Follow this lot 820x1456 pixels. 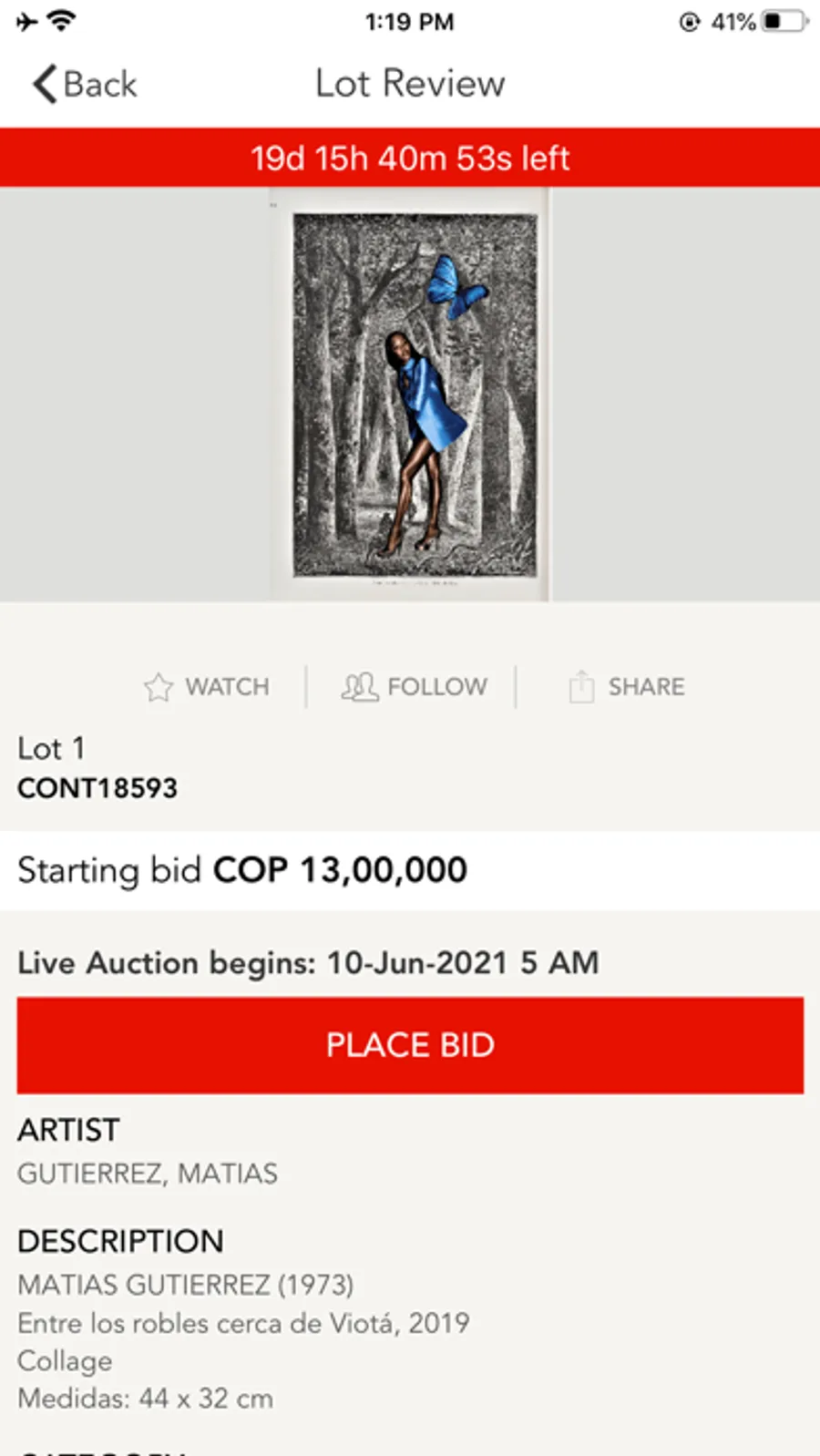(415, 686)
